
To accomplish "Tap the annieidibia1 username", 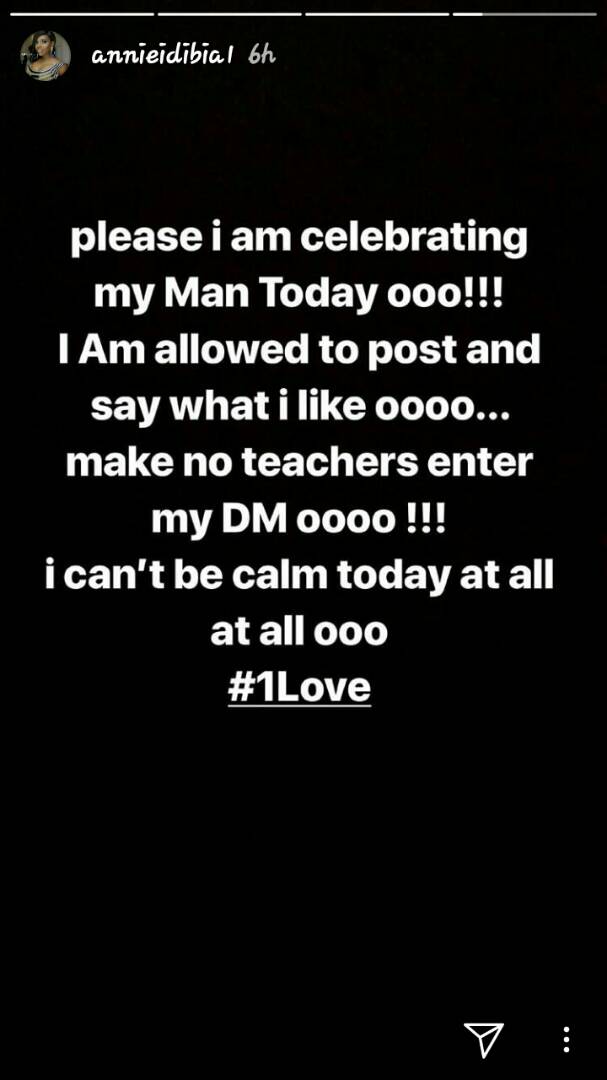I will (x=162, y=56).
